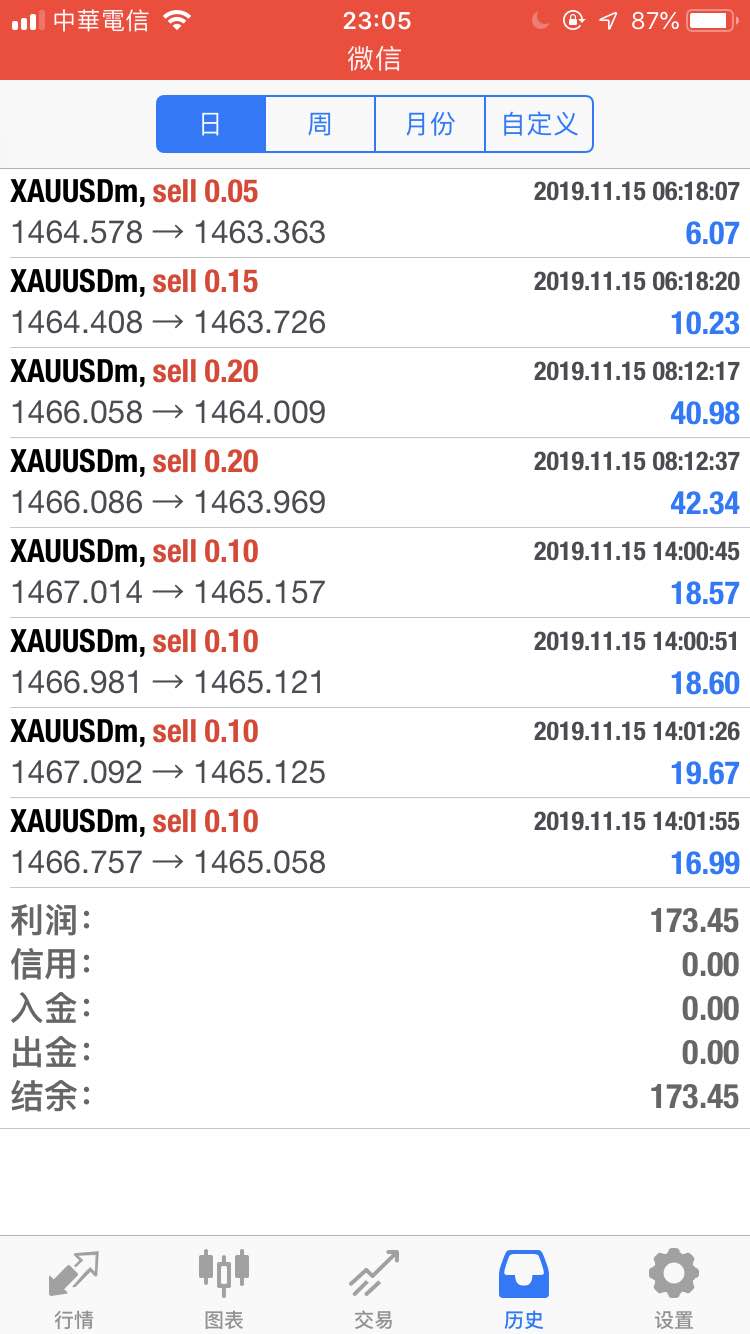This screenshot has width=750, height=1334.
Task: Select the 历史 history tab
Action: [x=524, y=1287]
